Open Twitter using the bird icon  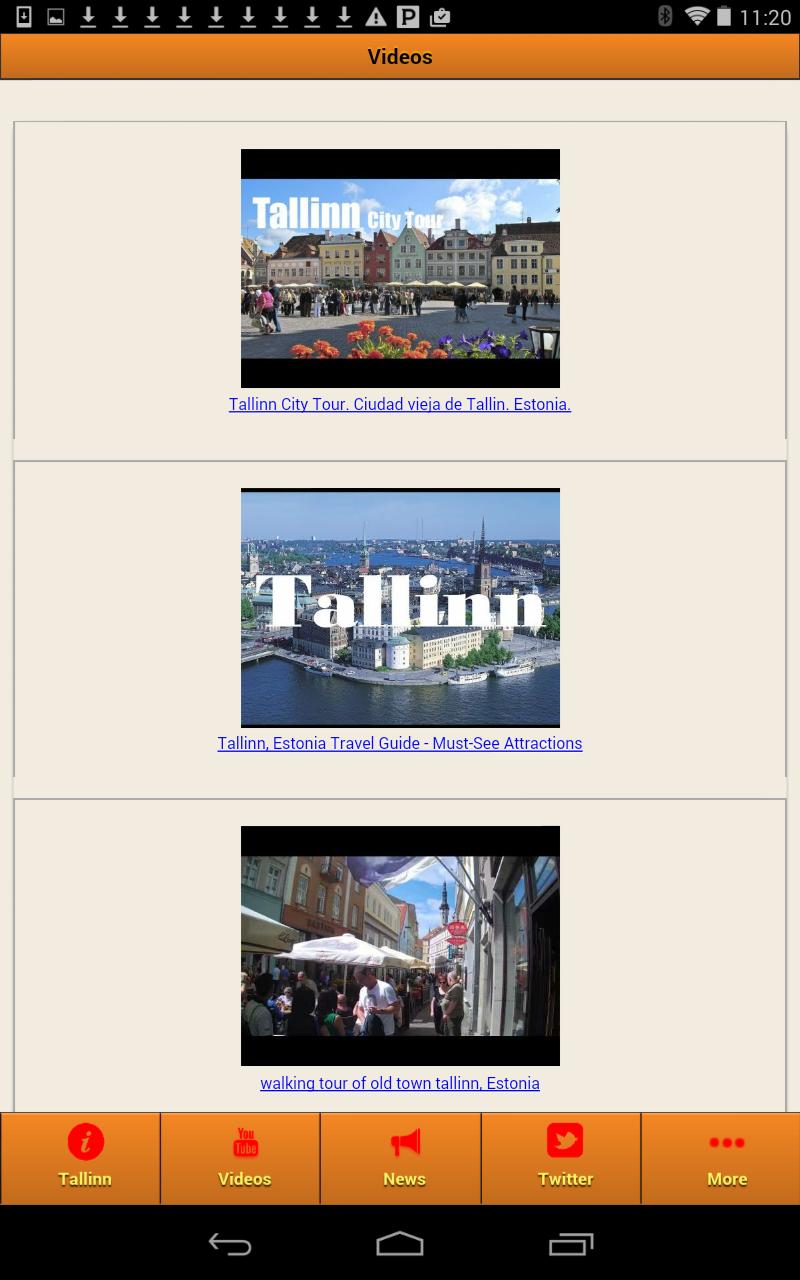coord(565,1140)
